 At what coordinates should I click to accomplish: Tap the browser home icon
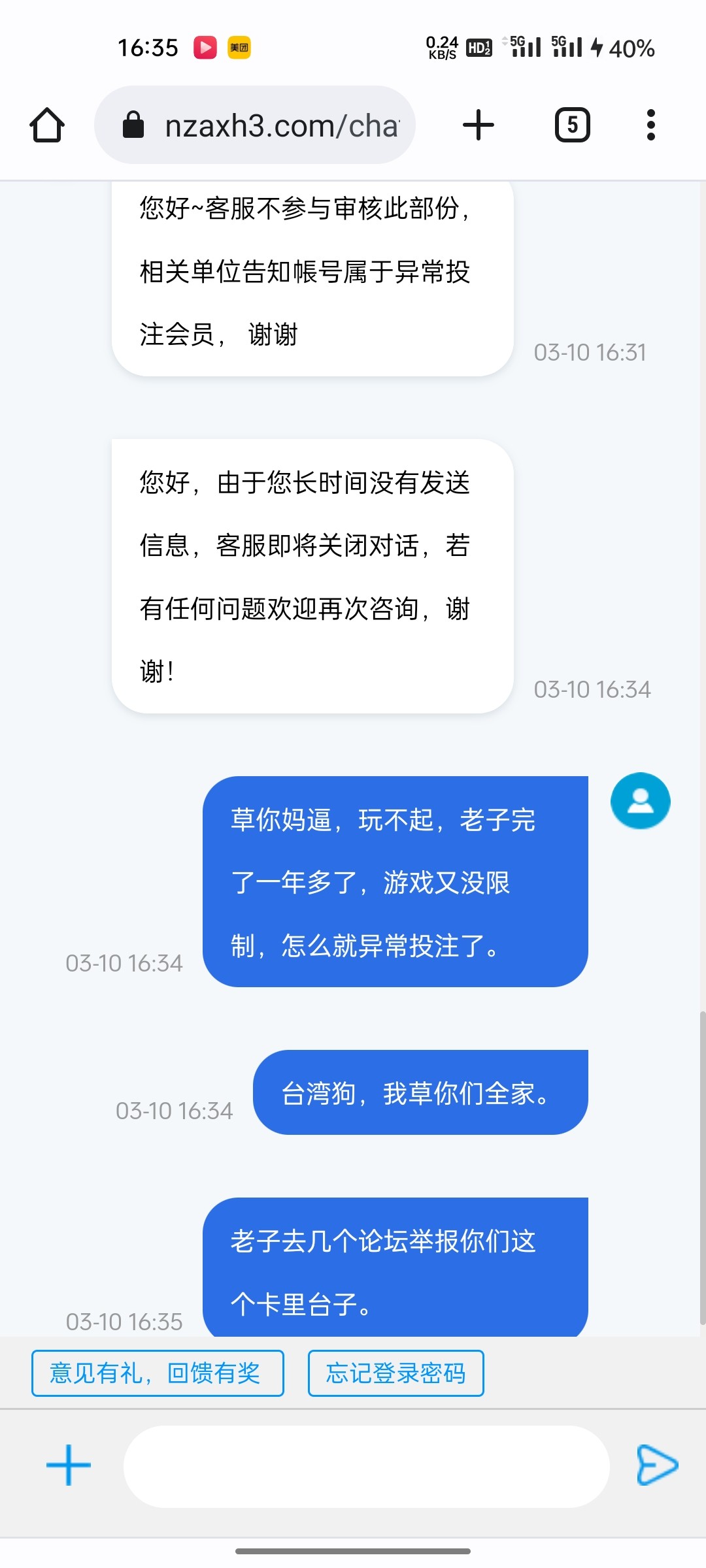click(x=46, y=124)
